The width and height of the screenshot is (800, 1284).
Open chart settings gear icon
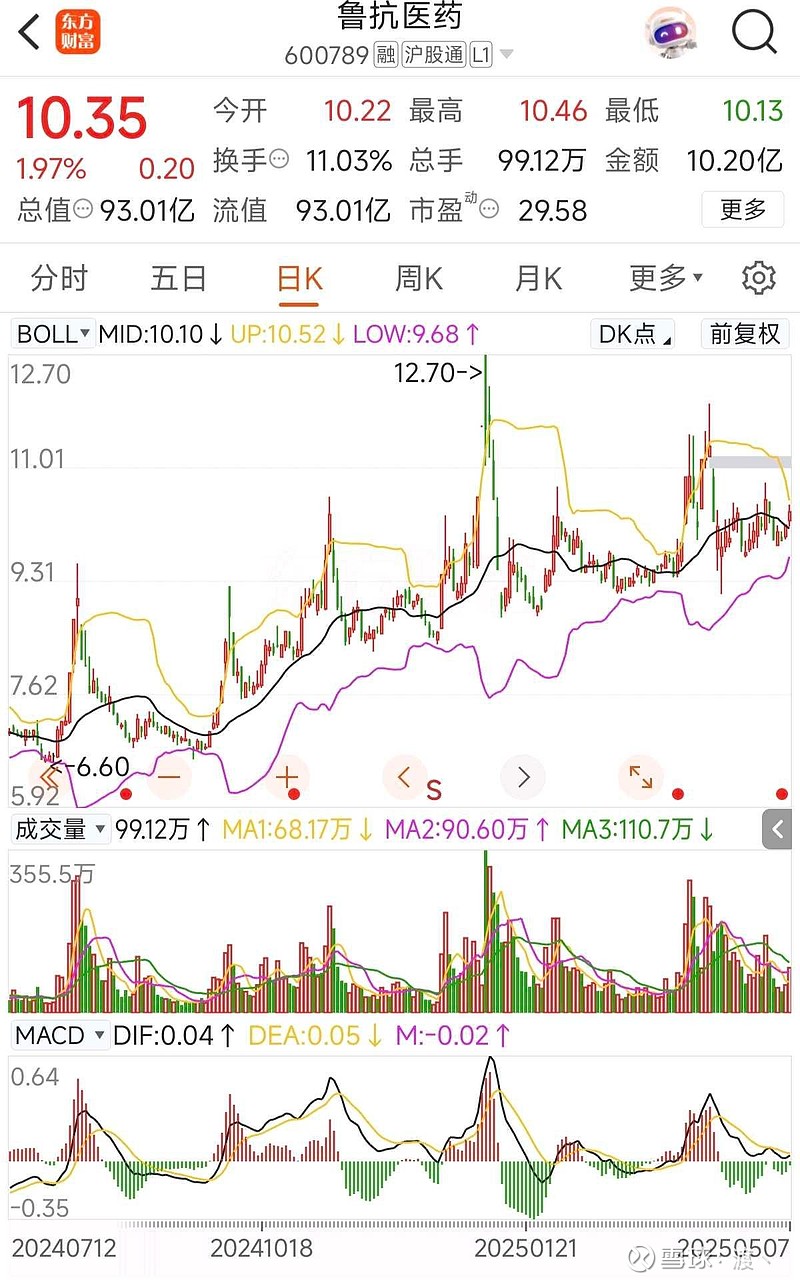759,278
